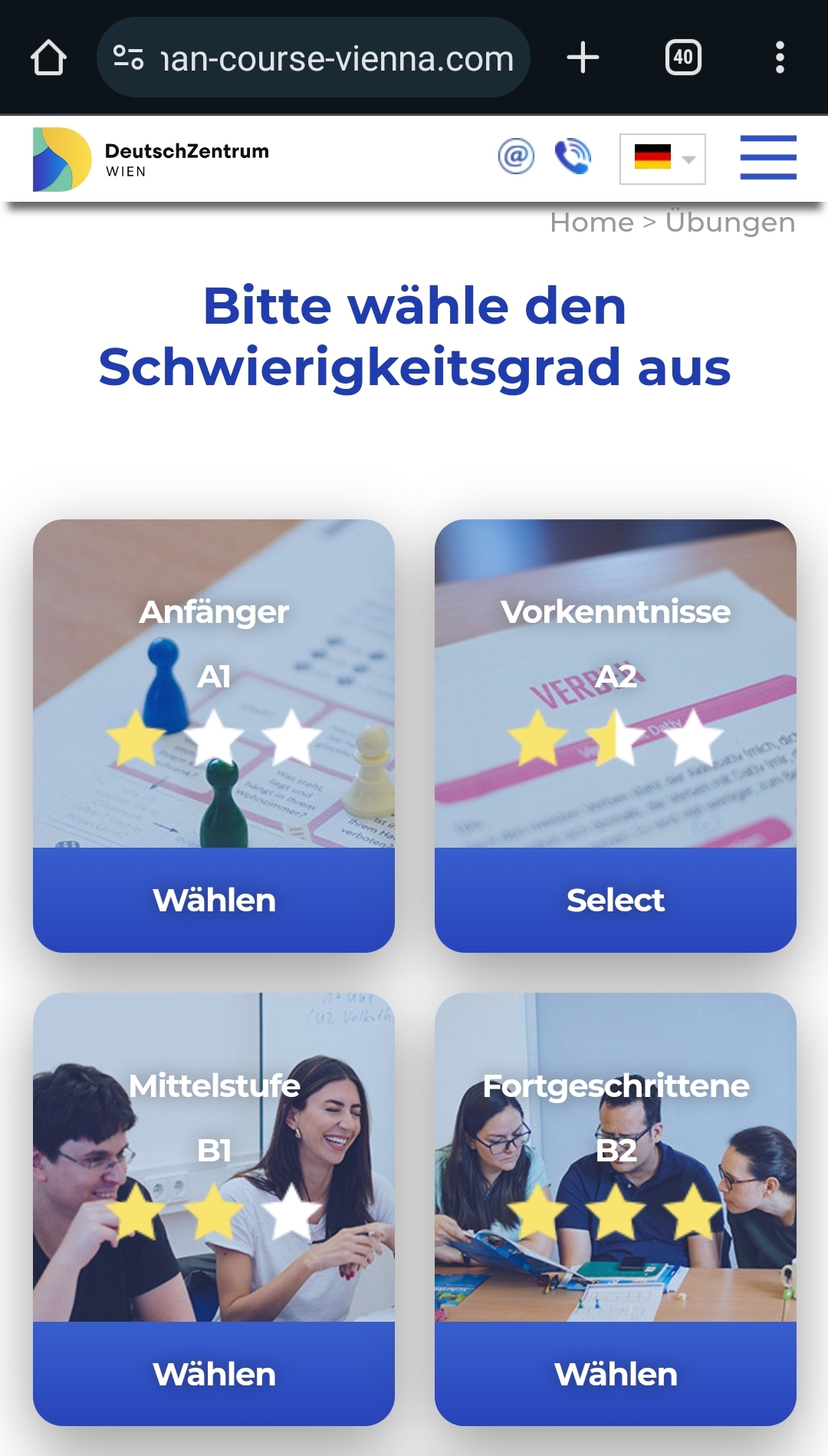The width and height of the screenshot is (828, 1456).
Task: Go to Home in the breadcrumb
Action: [x=591, y=222]
